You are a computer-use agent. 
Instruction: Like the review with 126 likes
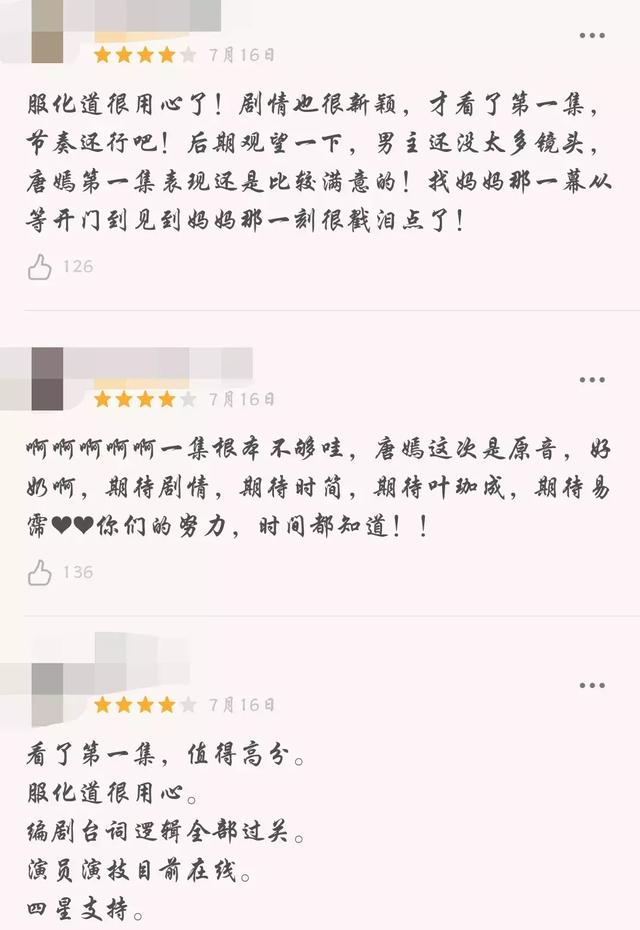coord(40,267)
